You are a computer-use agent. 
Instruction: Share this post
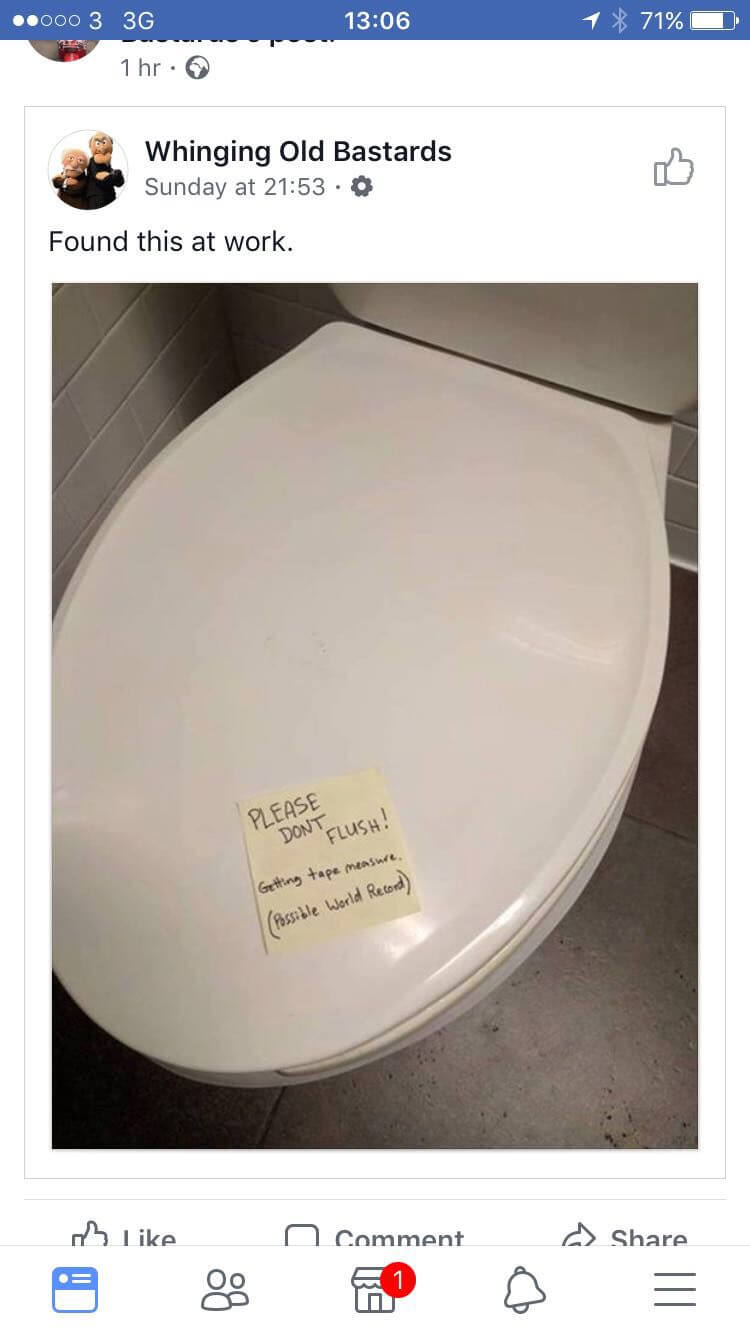coord(625,1237)
